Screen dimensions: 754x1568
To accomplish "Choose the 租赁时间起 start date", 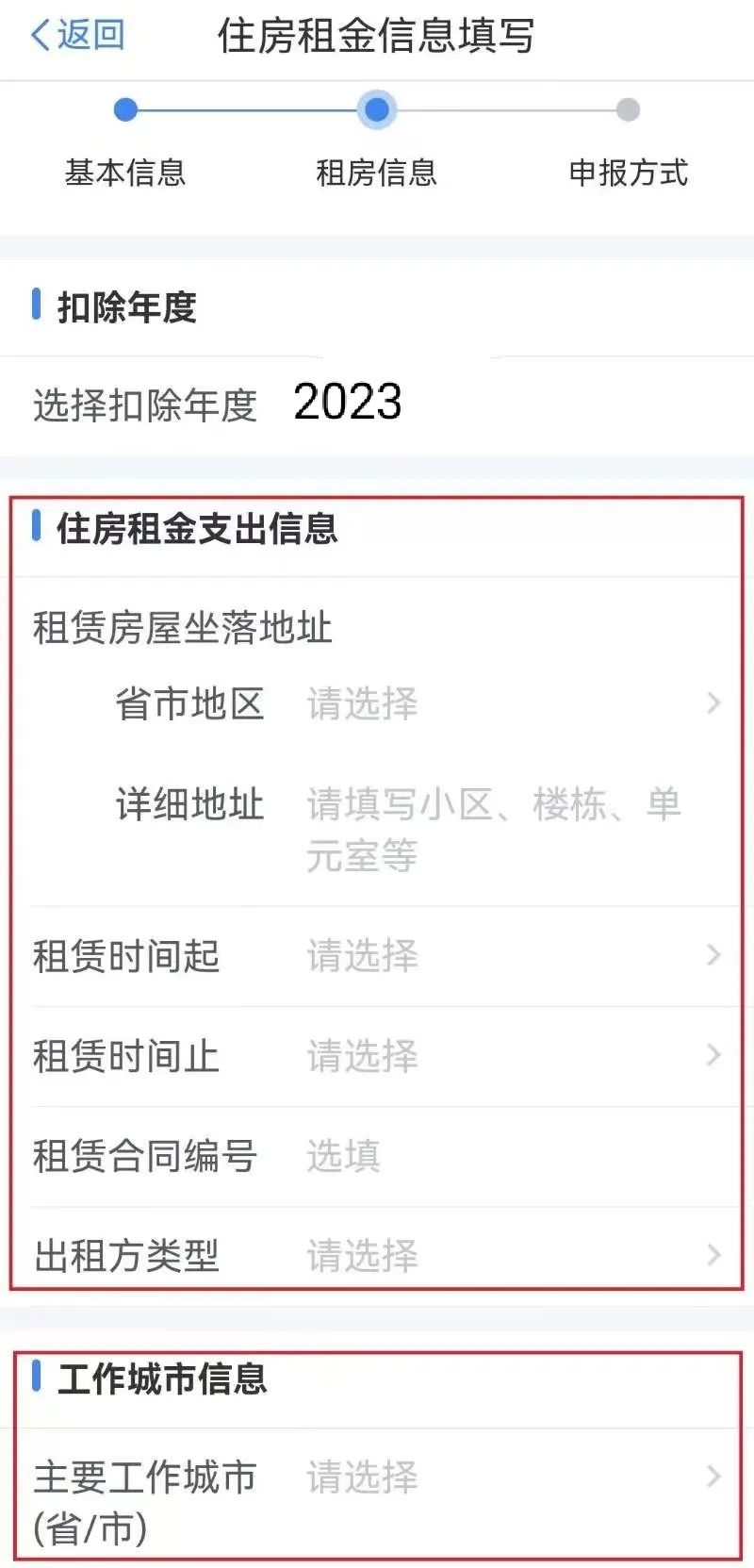I will pyautogui.click(x=509, y=956).
